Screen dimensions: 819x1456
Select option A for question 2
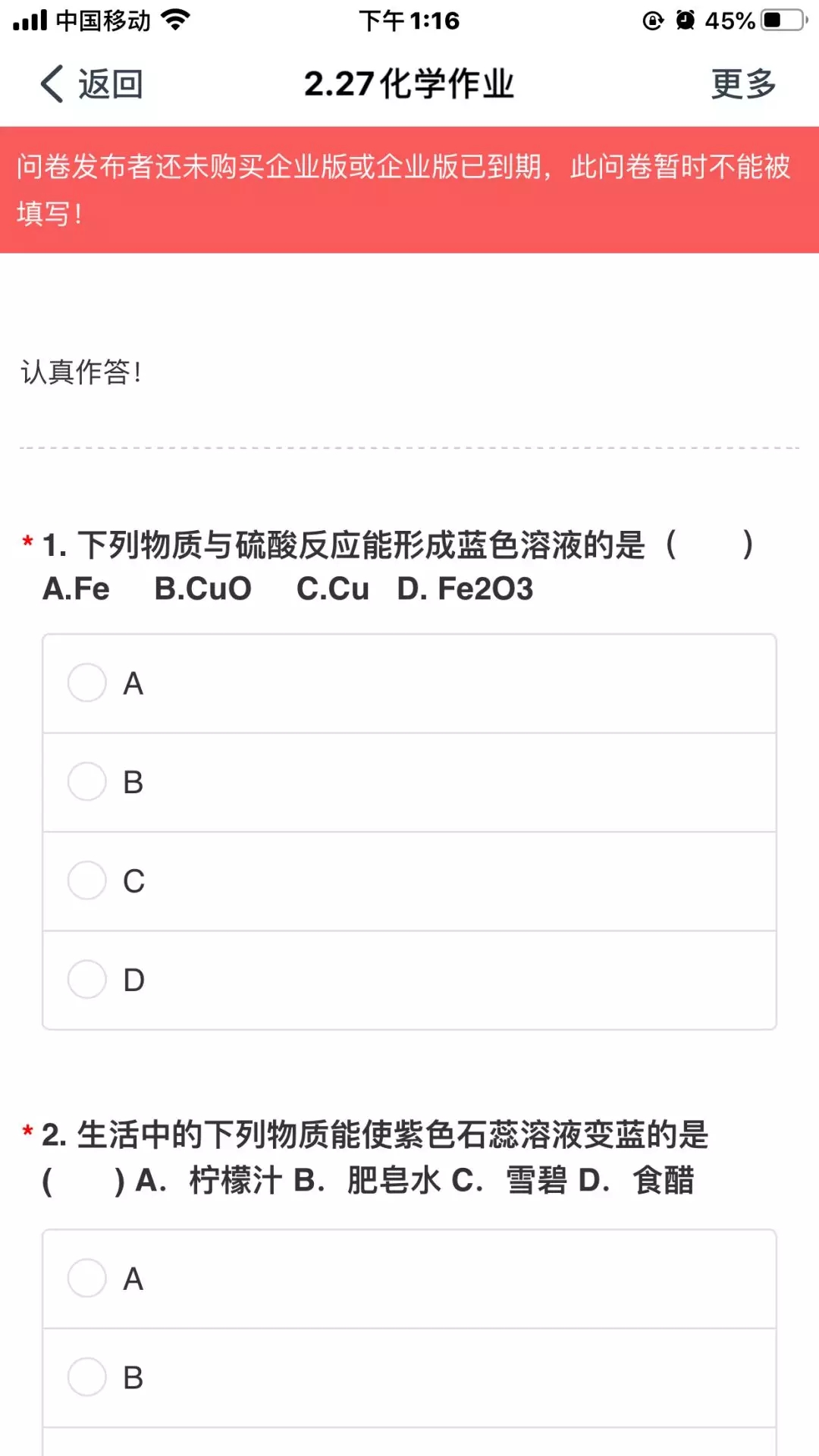[x=409, y=1279]
